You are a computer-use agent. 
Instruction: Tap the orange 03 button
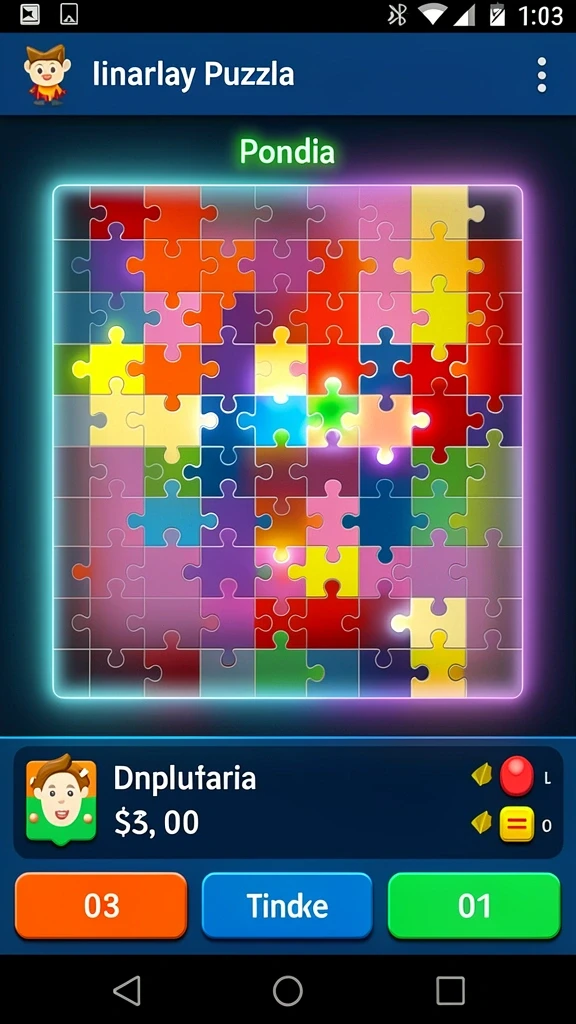pyautogui.click(x=101, y=906)
